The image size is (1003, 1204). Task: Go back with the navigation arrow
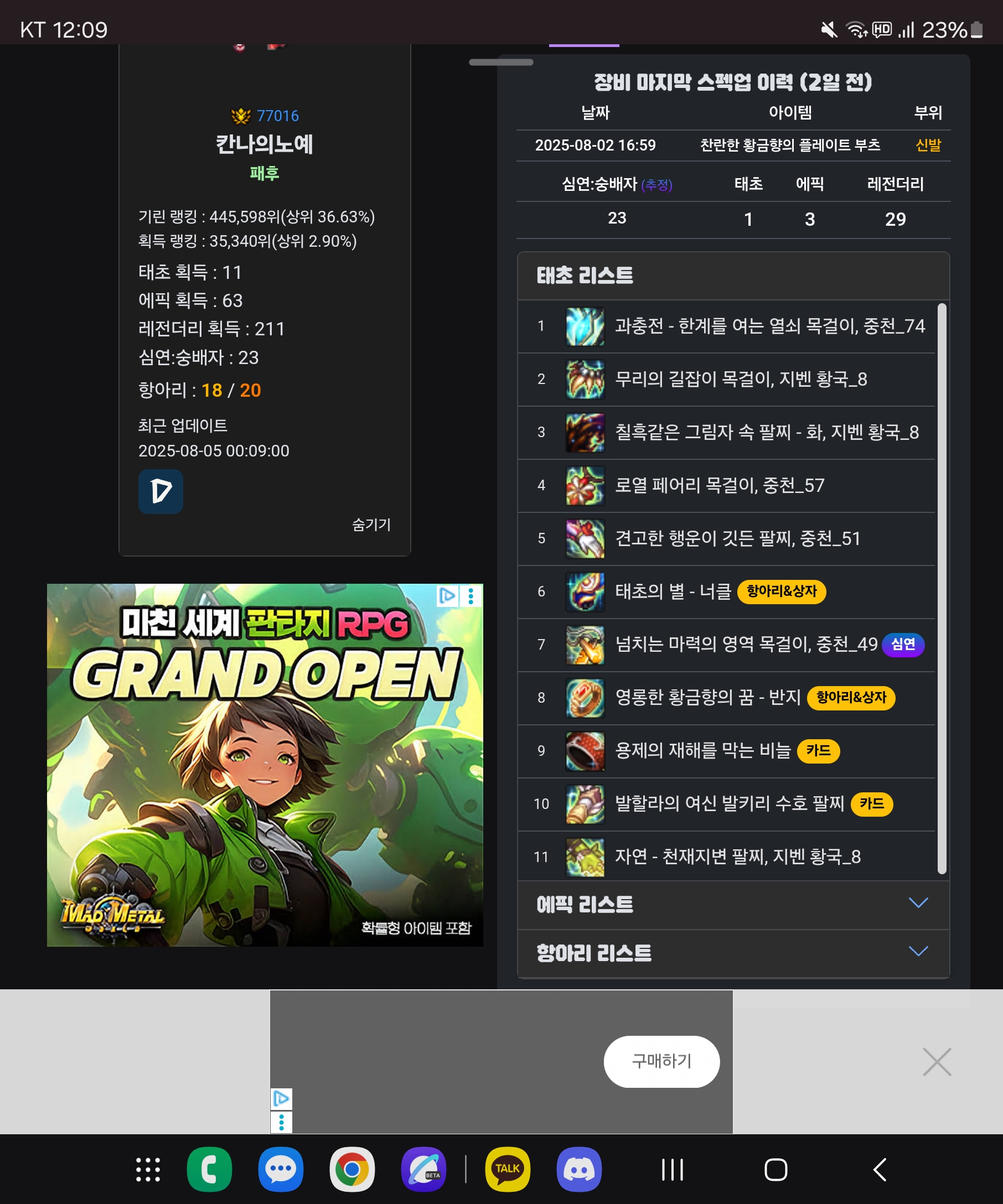[x=879, y=1170]
